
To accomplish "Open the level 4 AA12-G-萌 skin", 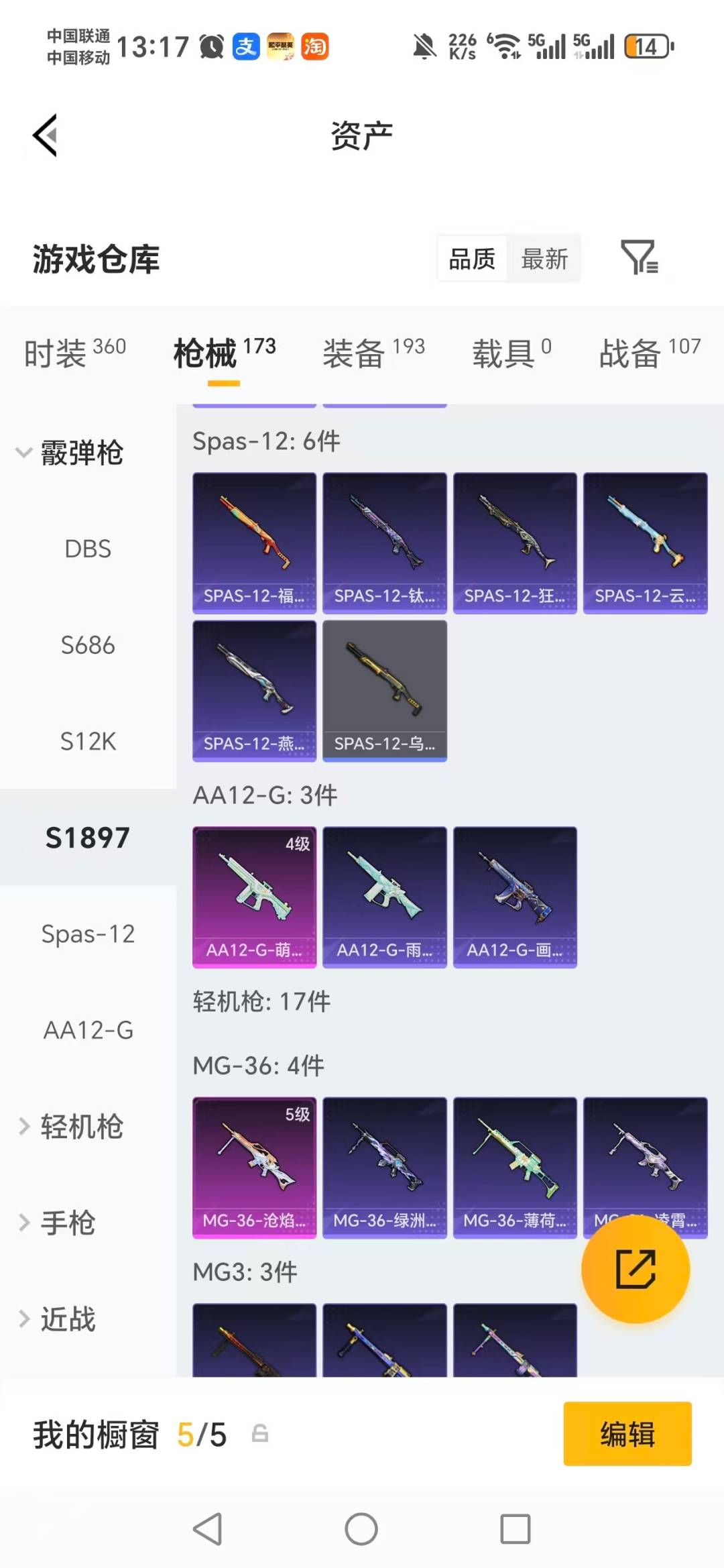I will pos(254,897).
